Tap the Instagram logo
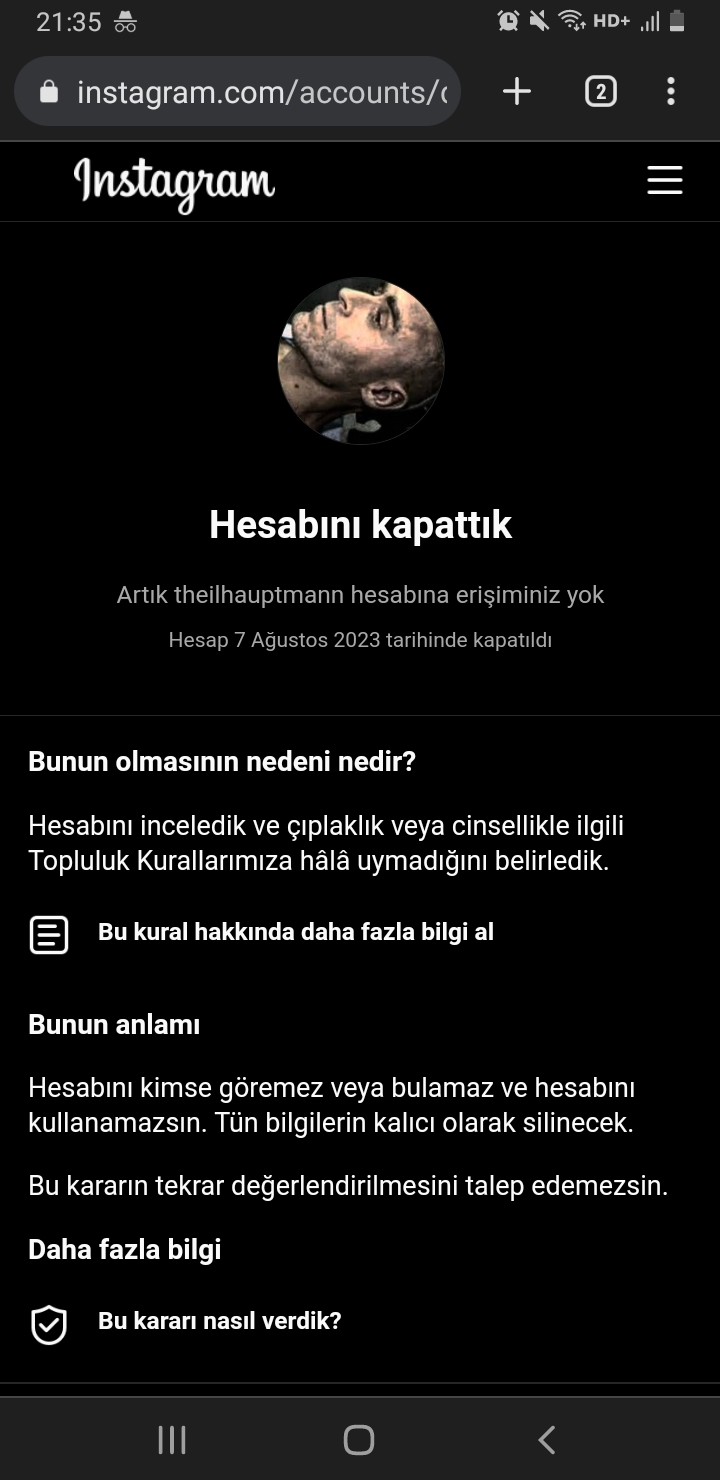Screen dimensions: 720x1480 pyautogui.click(x=174, y=183)
